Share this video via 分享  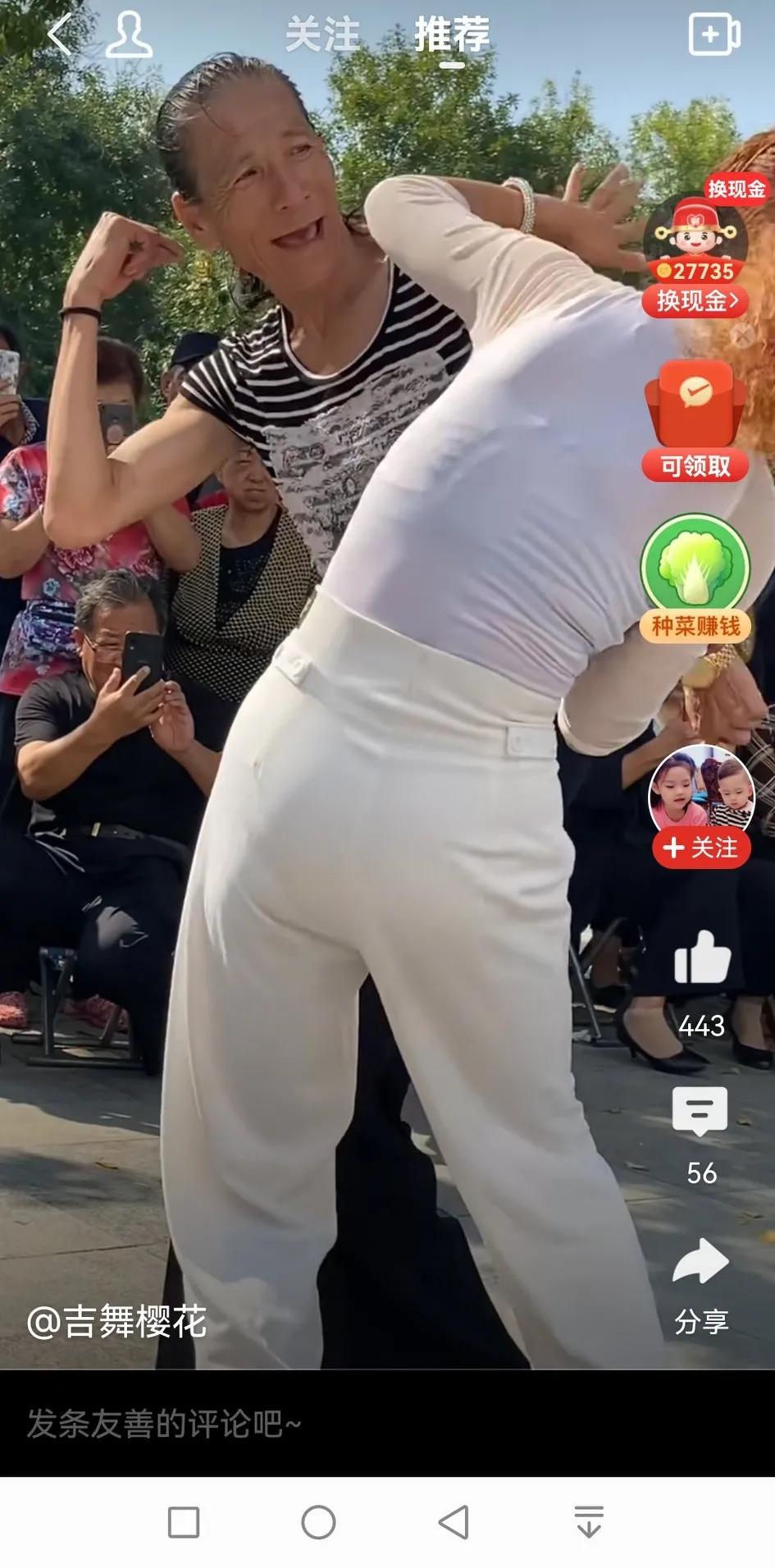click(701, 1282)
